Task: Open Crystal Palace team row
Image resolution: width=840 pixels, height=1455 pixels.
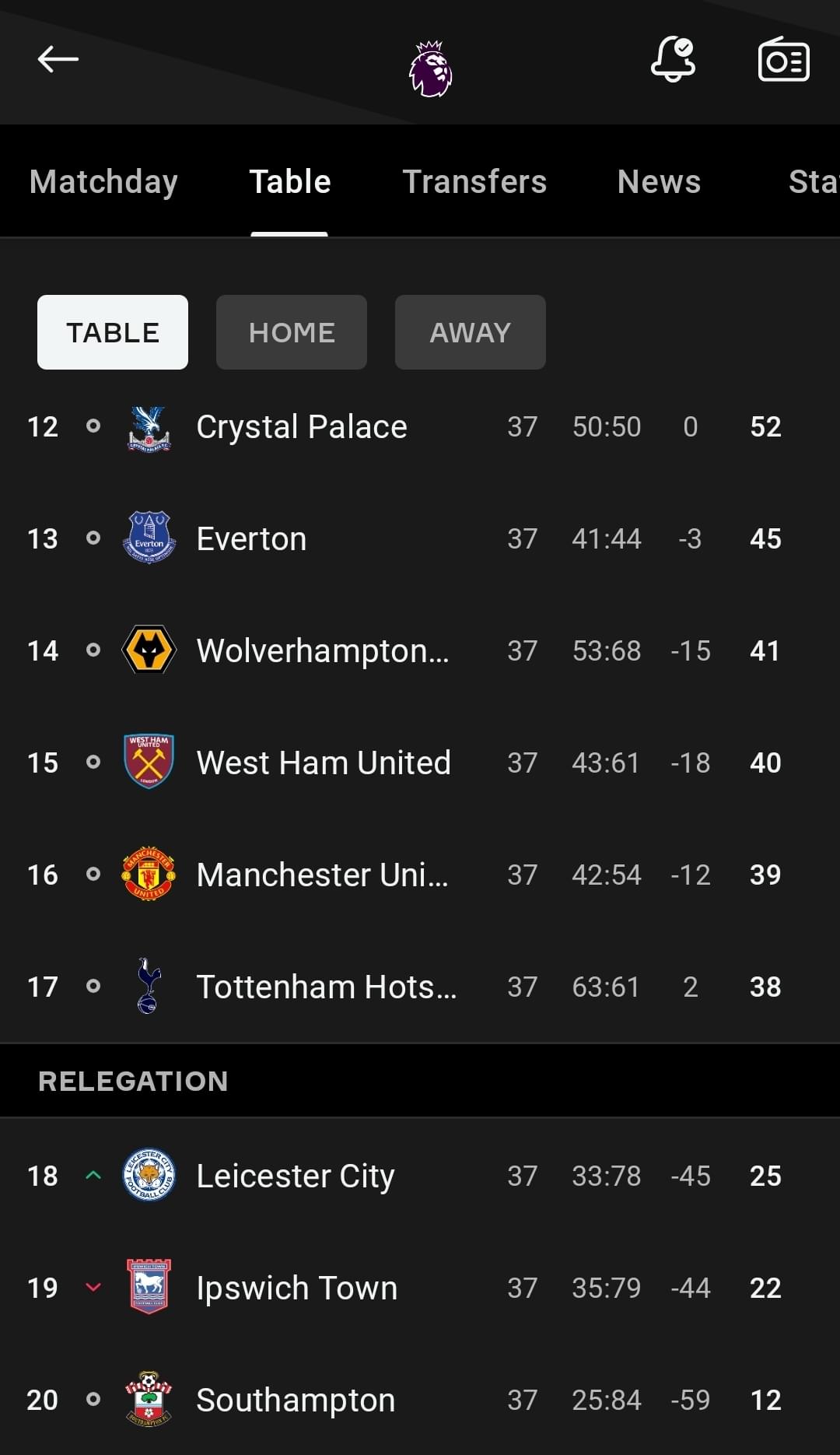Action: (420, 426)
